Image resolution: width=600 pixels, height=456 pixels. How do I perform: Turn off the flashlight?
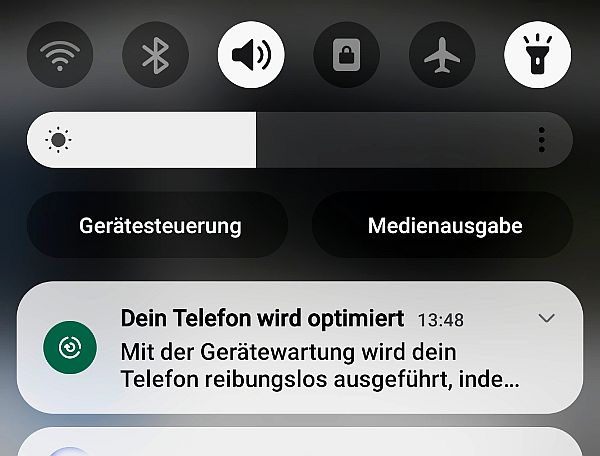(x=539, y=55)
